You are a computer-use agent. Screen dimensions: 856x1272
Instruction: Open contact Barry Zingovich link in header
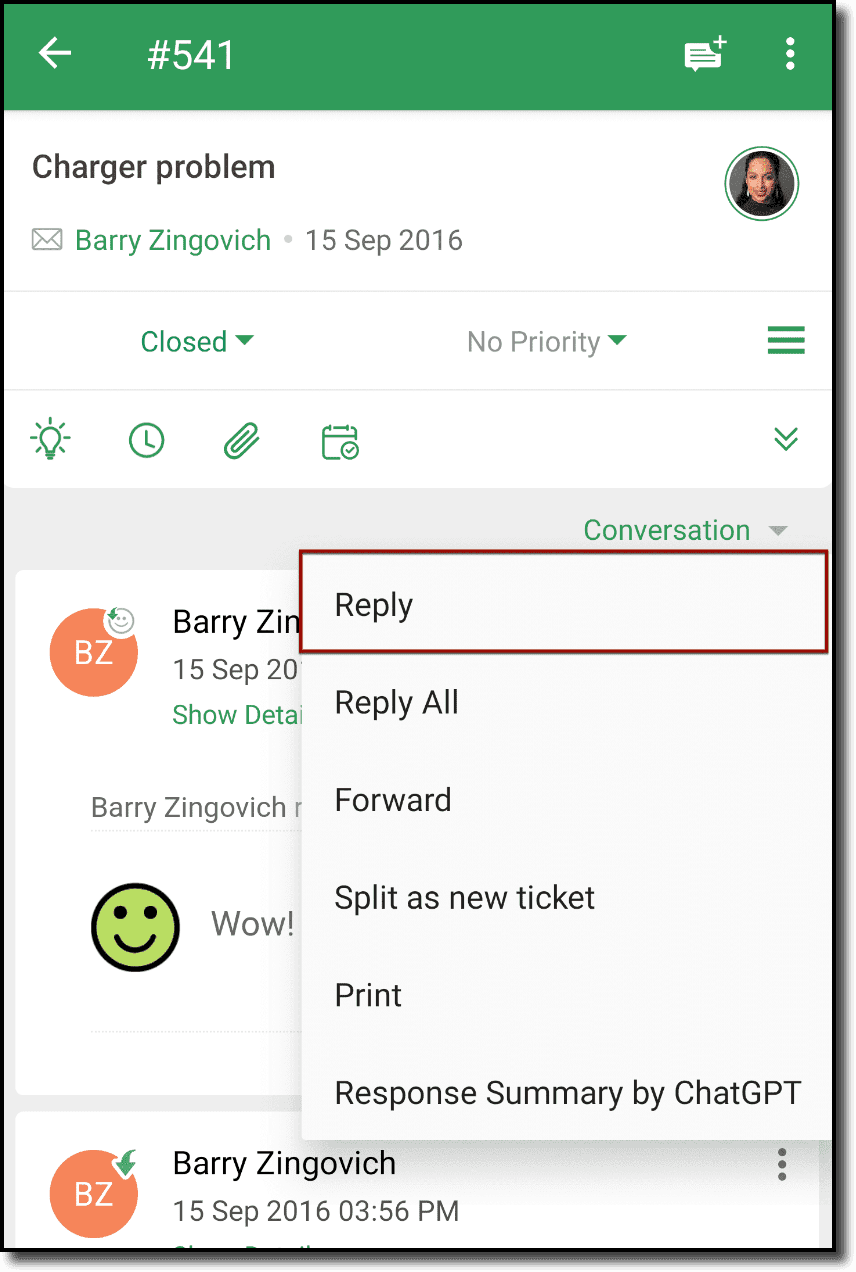173,241
